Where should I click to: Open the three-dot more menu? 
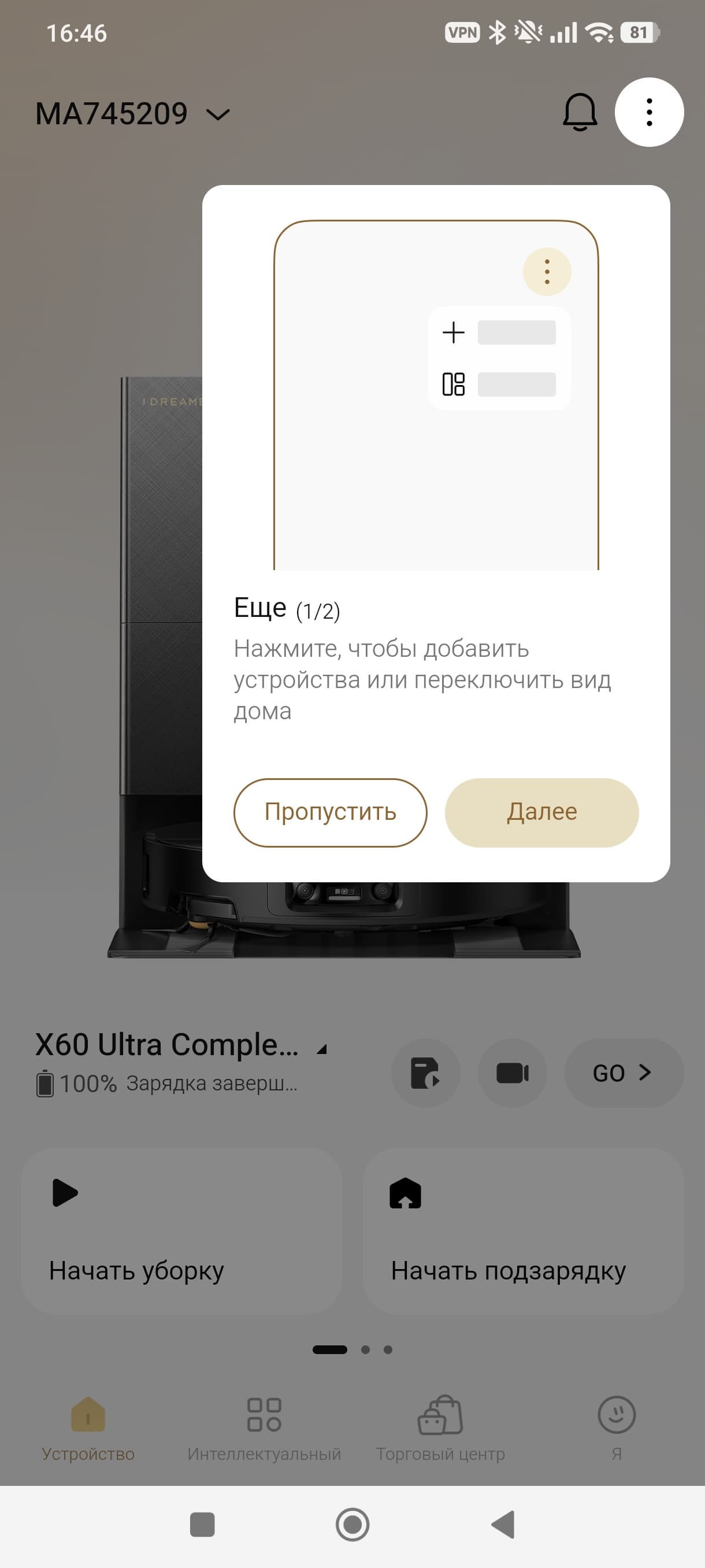649,112
